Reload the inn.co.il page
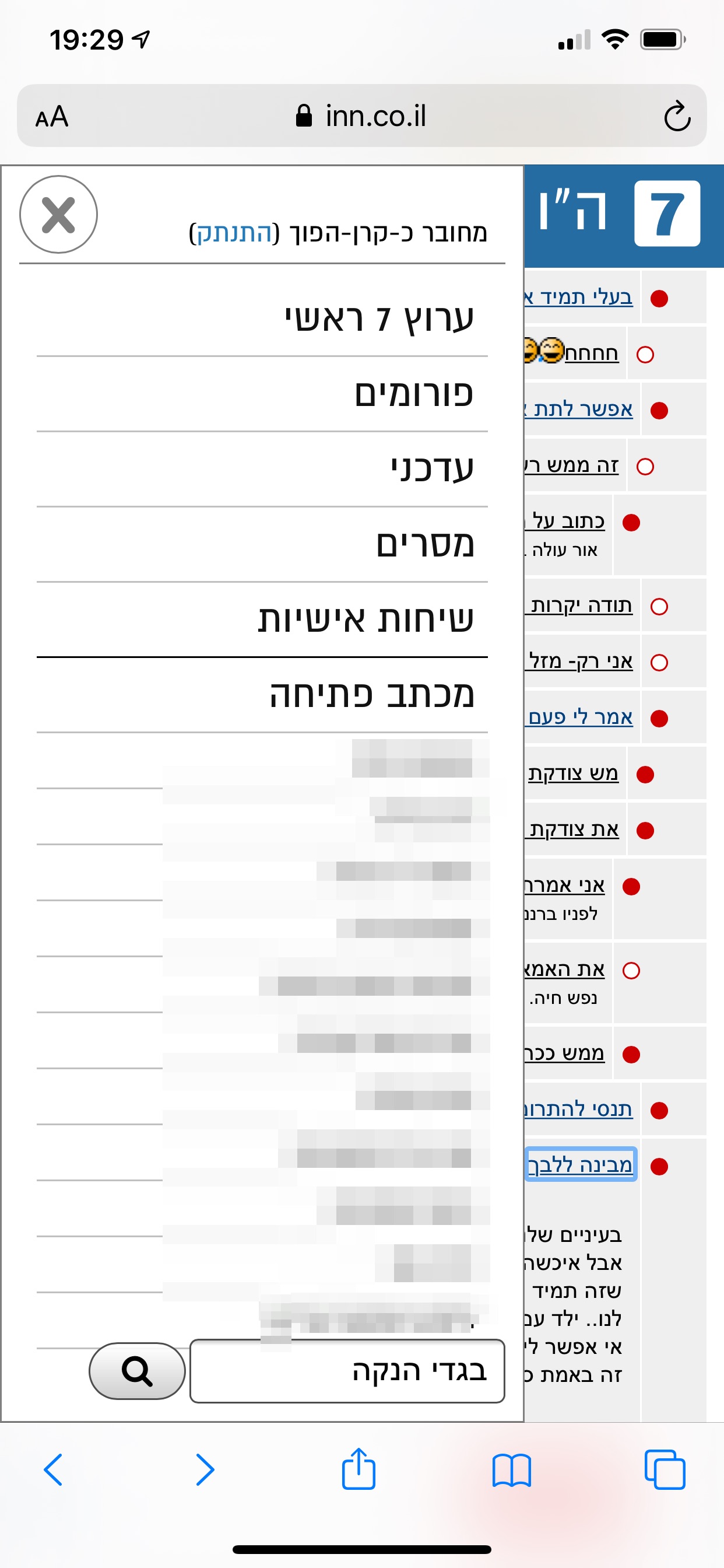 pyautogui.click(x=677, y=116)
